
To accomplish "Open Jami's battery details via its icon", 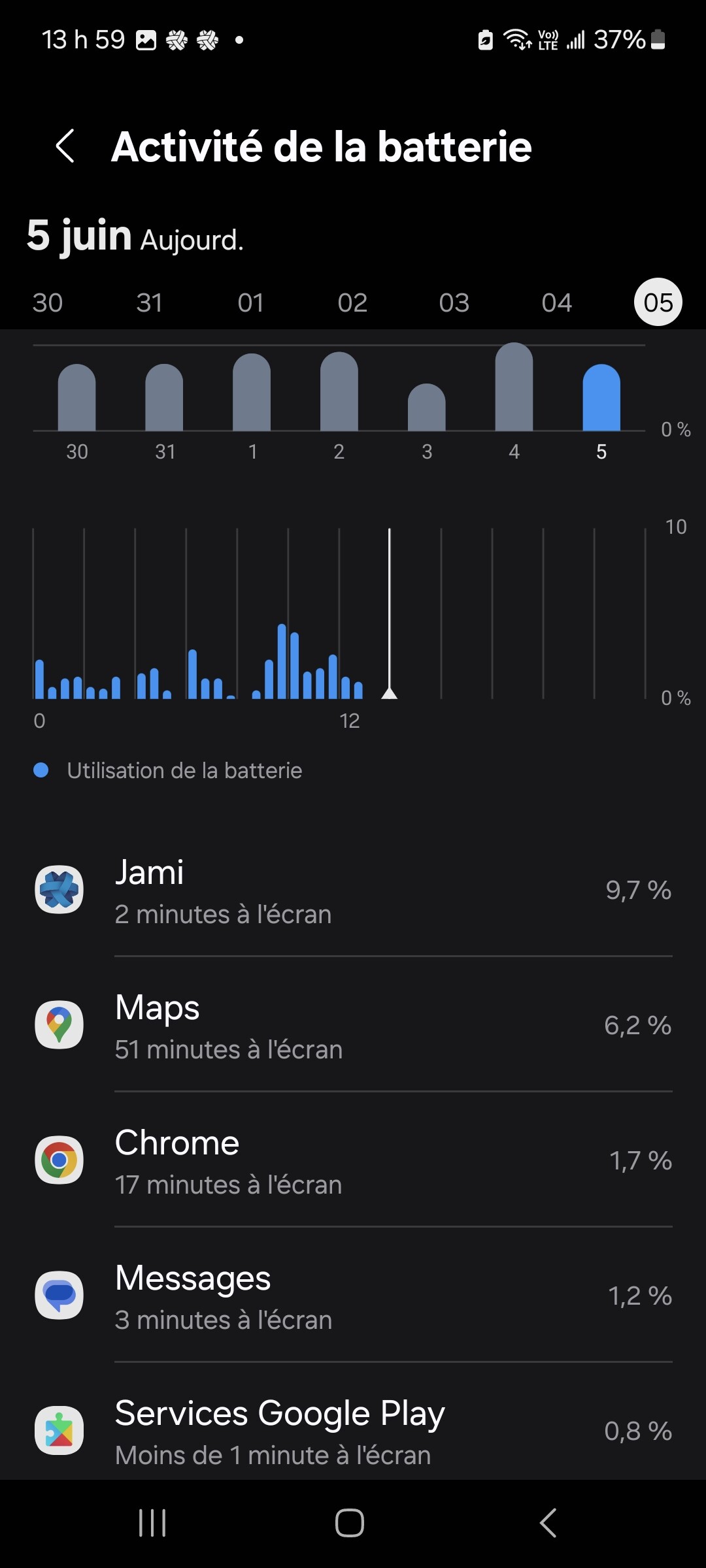I will tap(59, 890).
